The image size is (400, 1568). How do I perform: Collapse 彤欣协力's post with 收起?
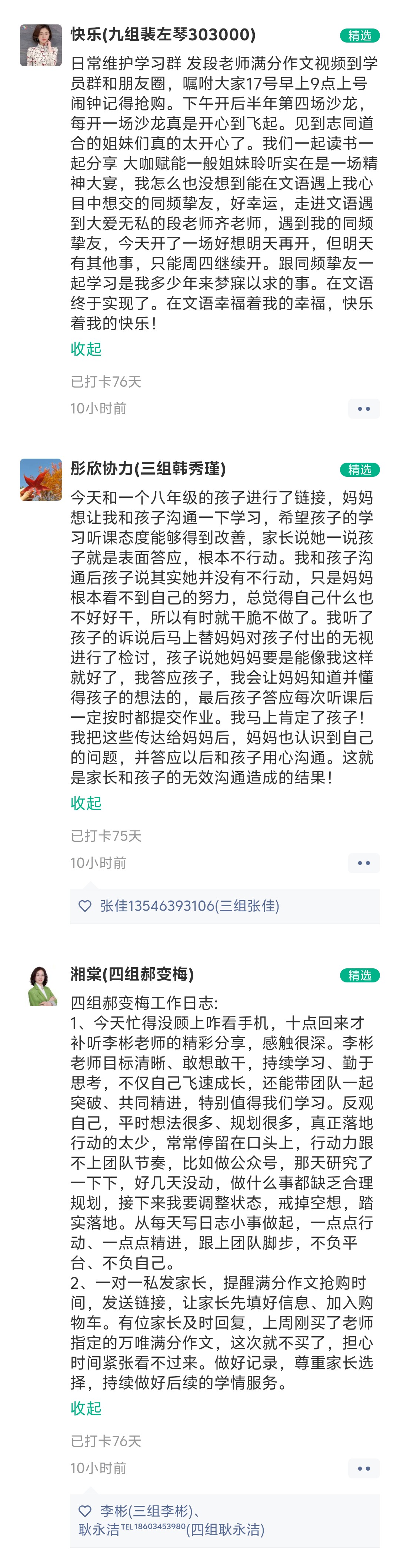pyautogui.click(x=86, y=803)
